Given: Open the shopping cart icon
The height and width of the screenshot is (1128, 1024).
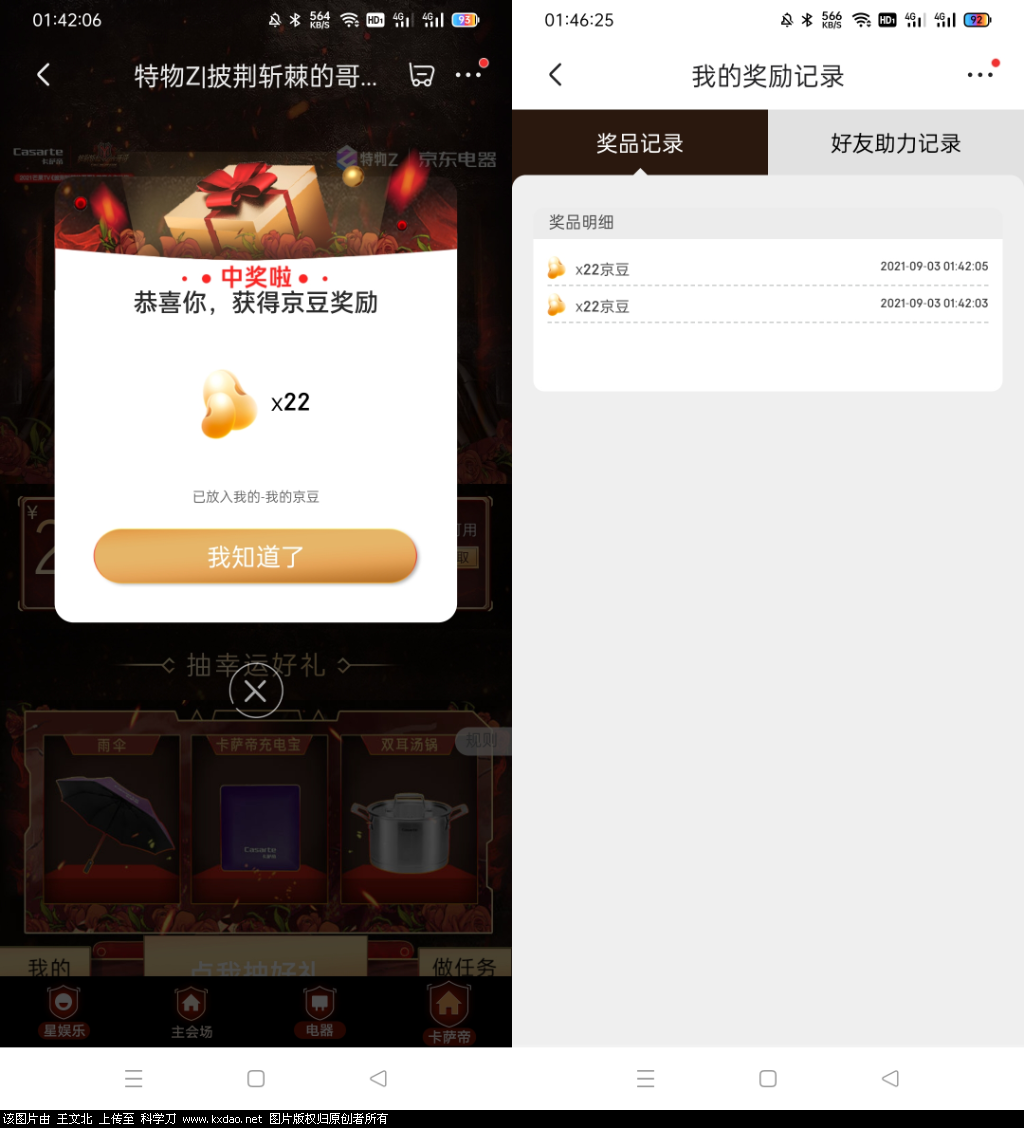Looking at the screenshot, I should click(422, 75).
